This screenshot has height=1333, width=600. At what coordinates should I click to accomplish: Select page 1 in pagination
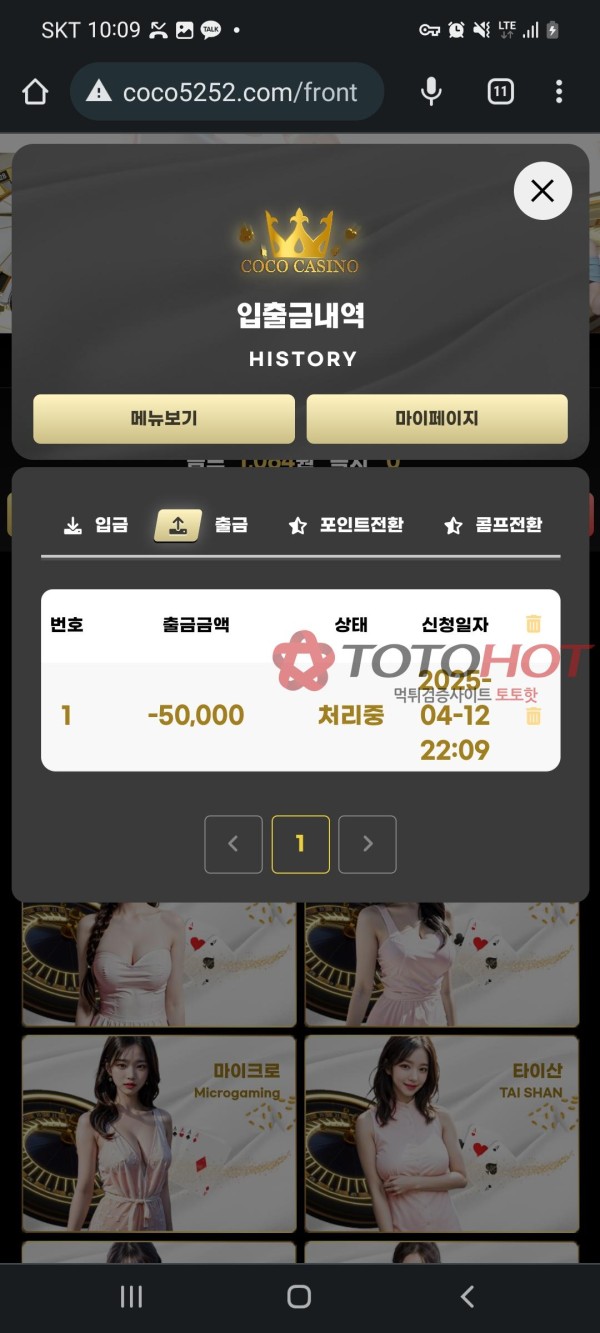pos(300,844)
